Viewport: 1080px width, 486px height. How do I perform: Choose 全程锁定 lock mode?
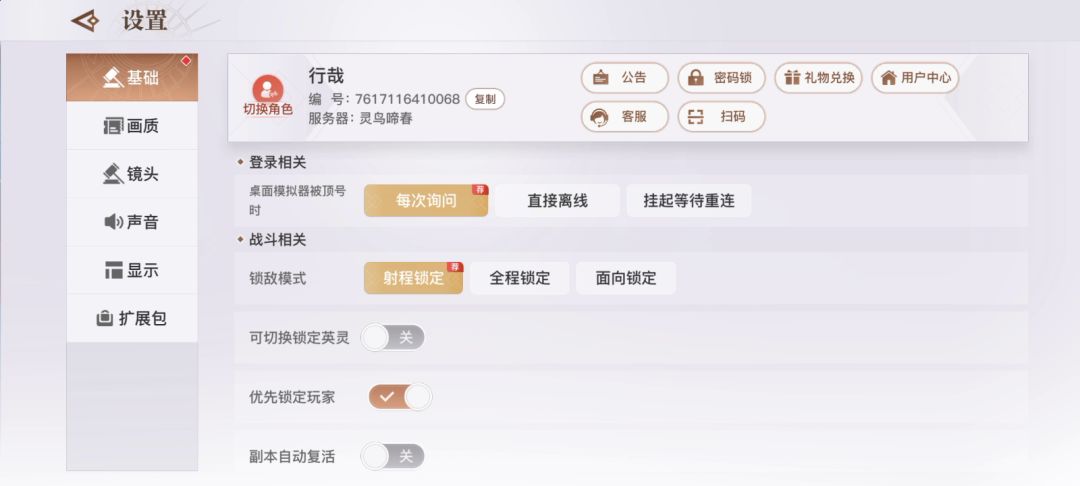click(x=519, y=278)
